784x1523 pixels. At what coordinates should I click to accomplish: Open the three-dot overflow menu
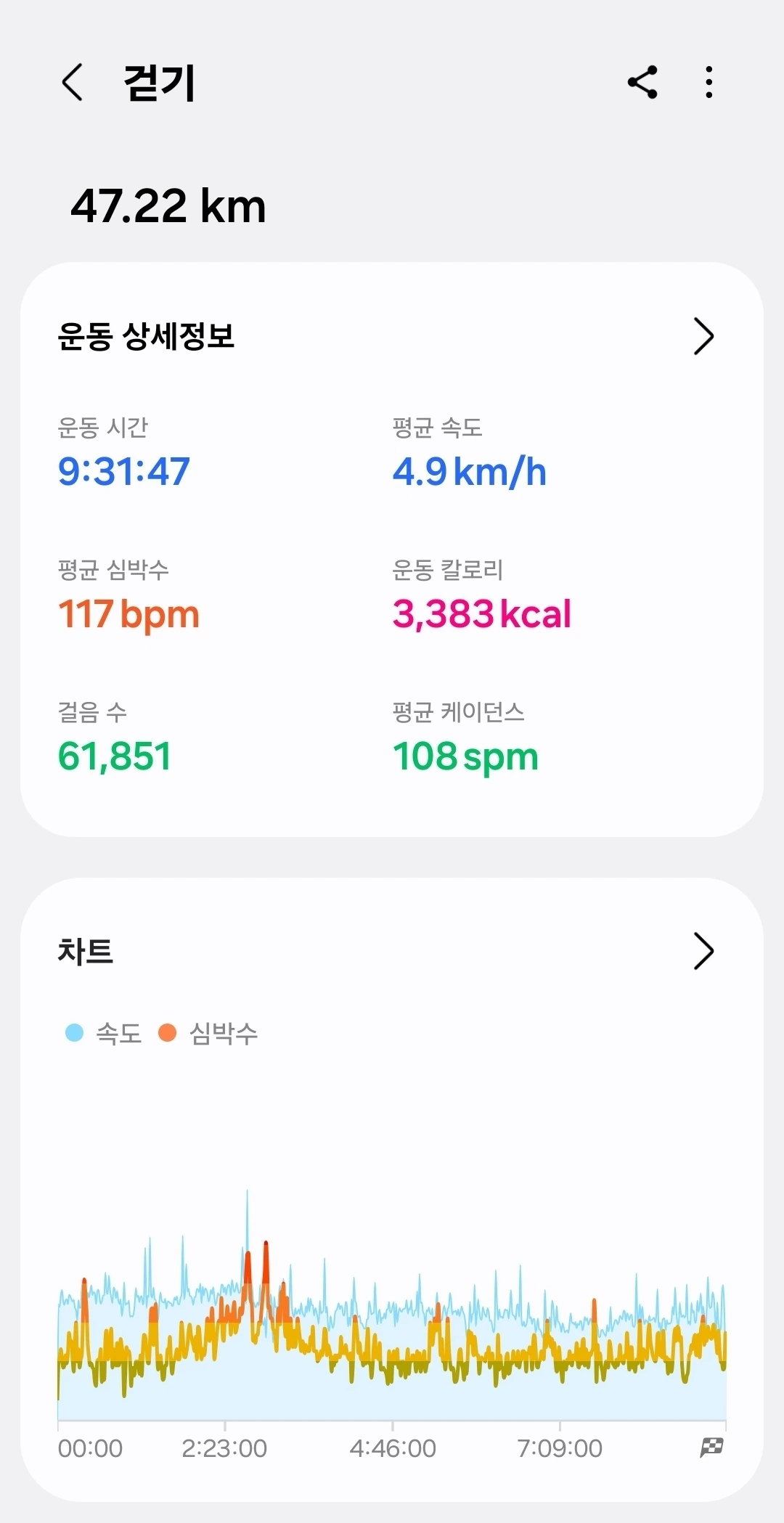pos(709,82)
